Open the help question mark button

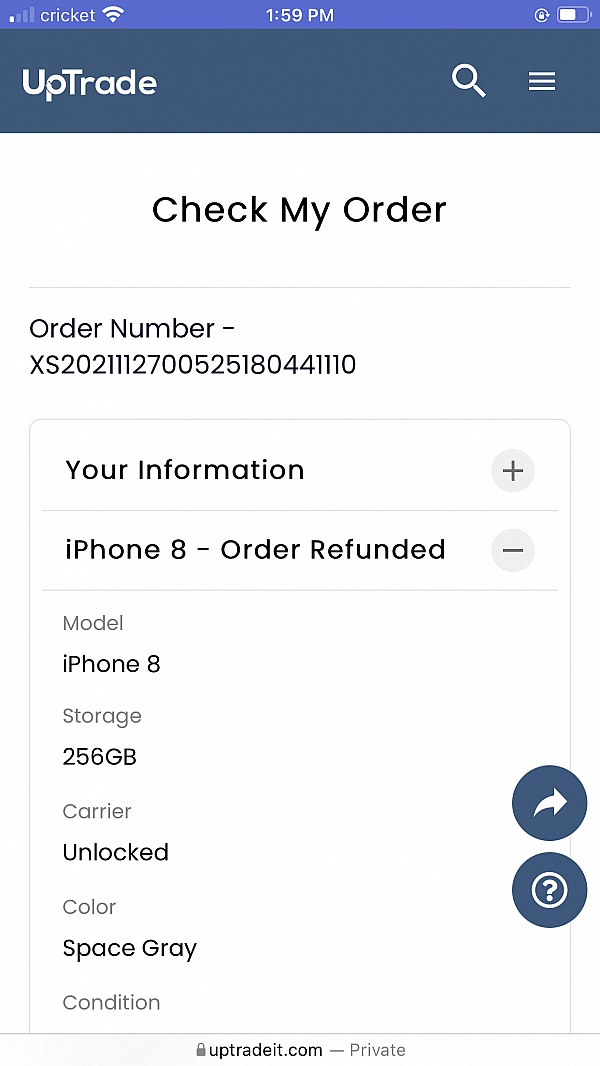549,890
